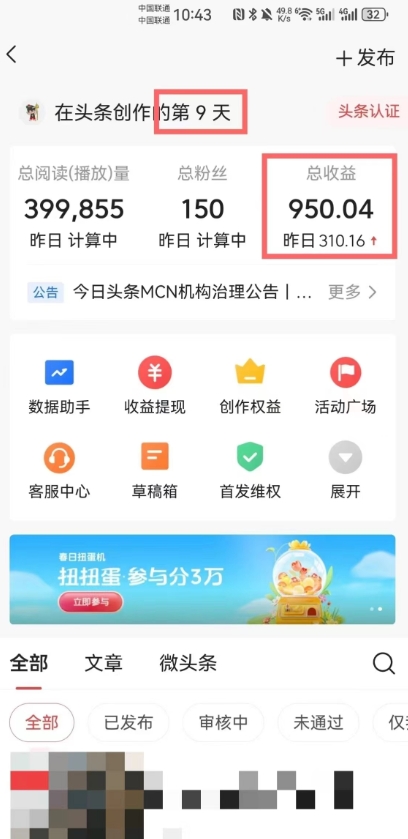The image size is (408, 839).
Task: Open 草稿箱 drafts
Action: (155, 471)
